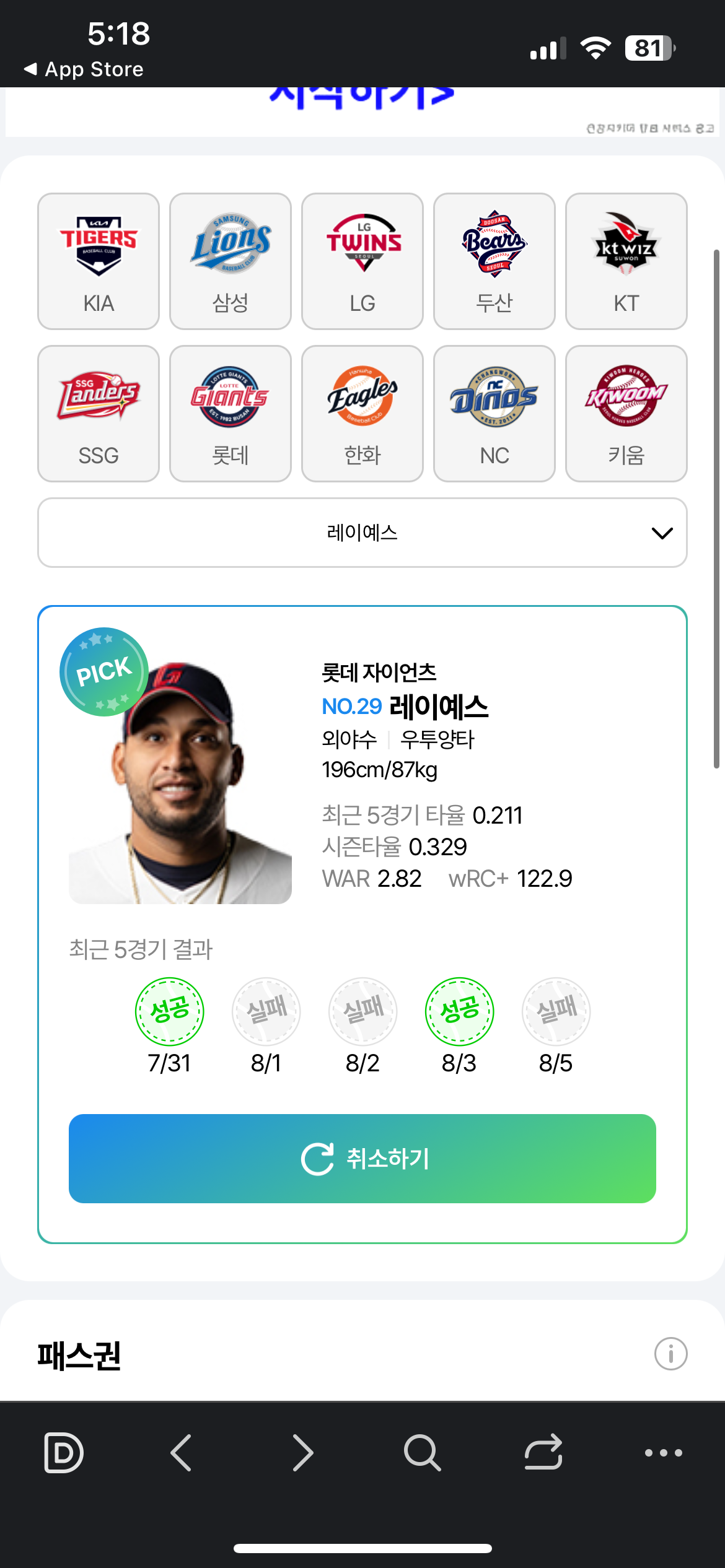Open the D home button in toolbar
725x1568 pixels.
coord(63,1452)
